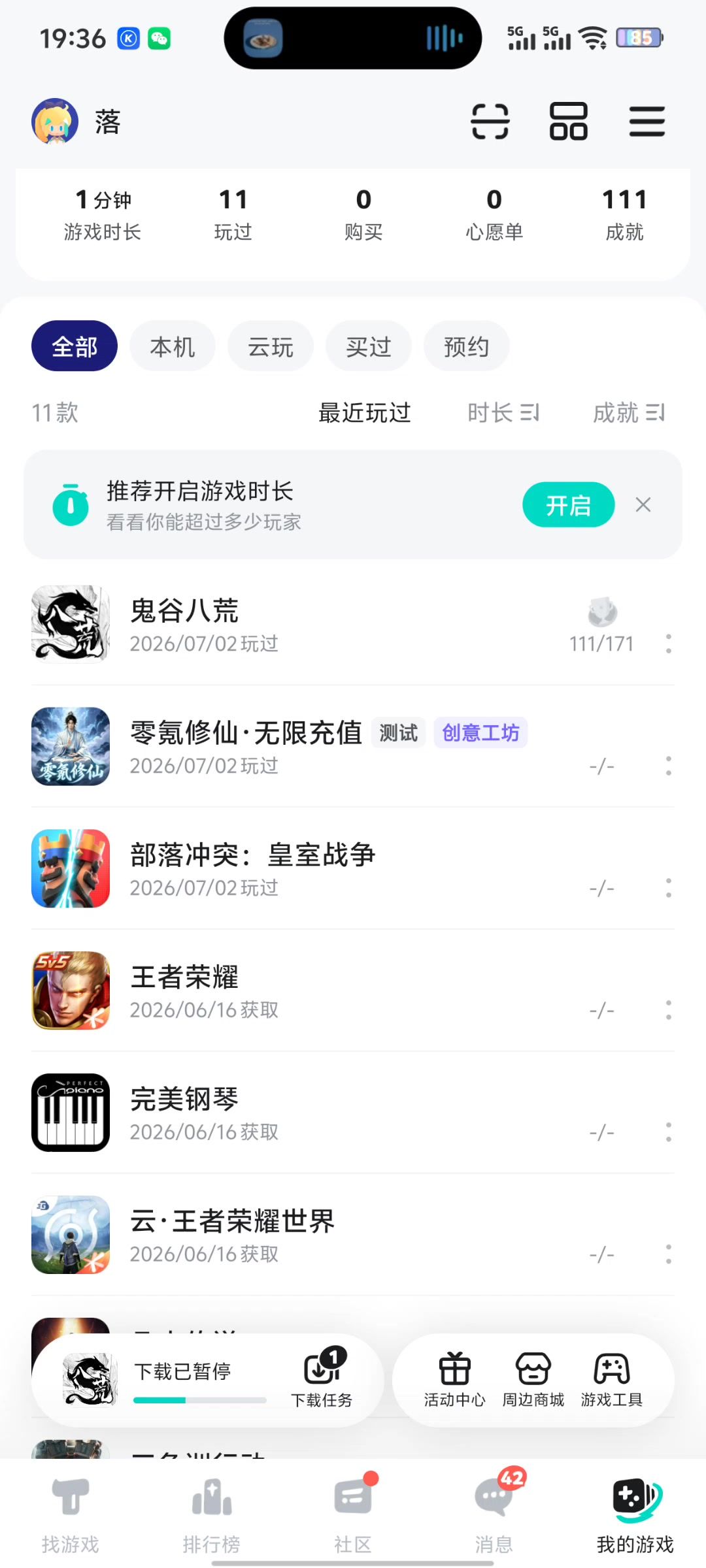Open the scan icon in the top bar
706x1568 pixels.
point(490,122)
